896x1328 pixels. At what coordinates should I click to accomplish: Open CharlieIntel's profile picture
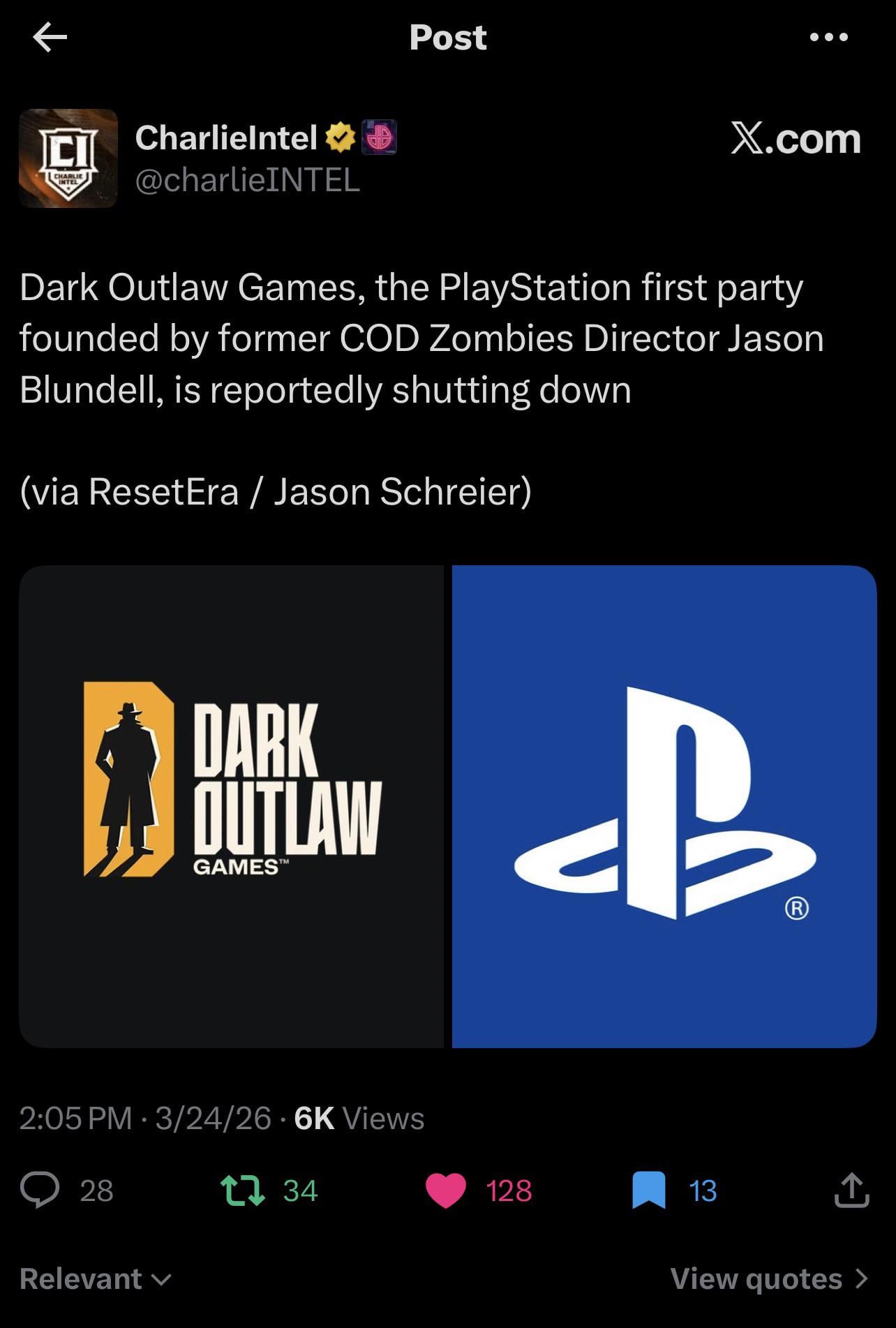click(68, 158)
